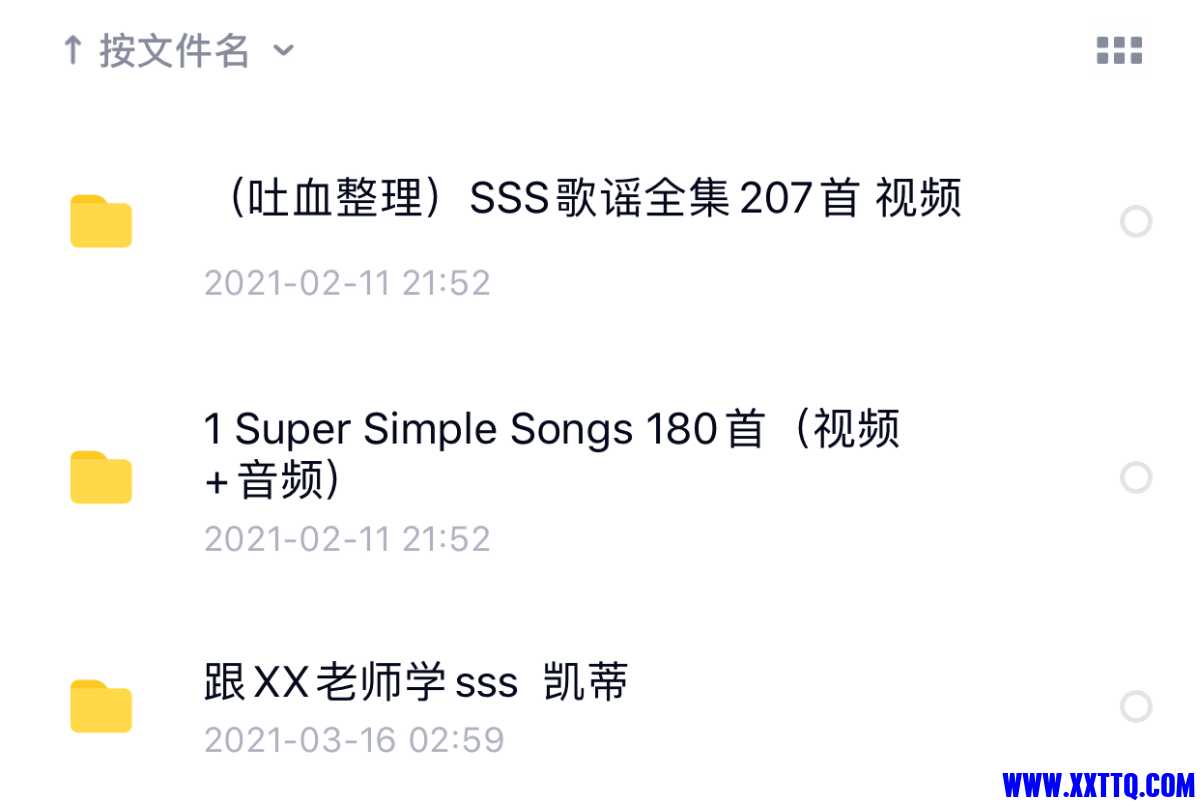Switch to grid view layout
This screenshot has height=805, width=1200.
(x=1119, y=50)
